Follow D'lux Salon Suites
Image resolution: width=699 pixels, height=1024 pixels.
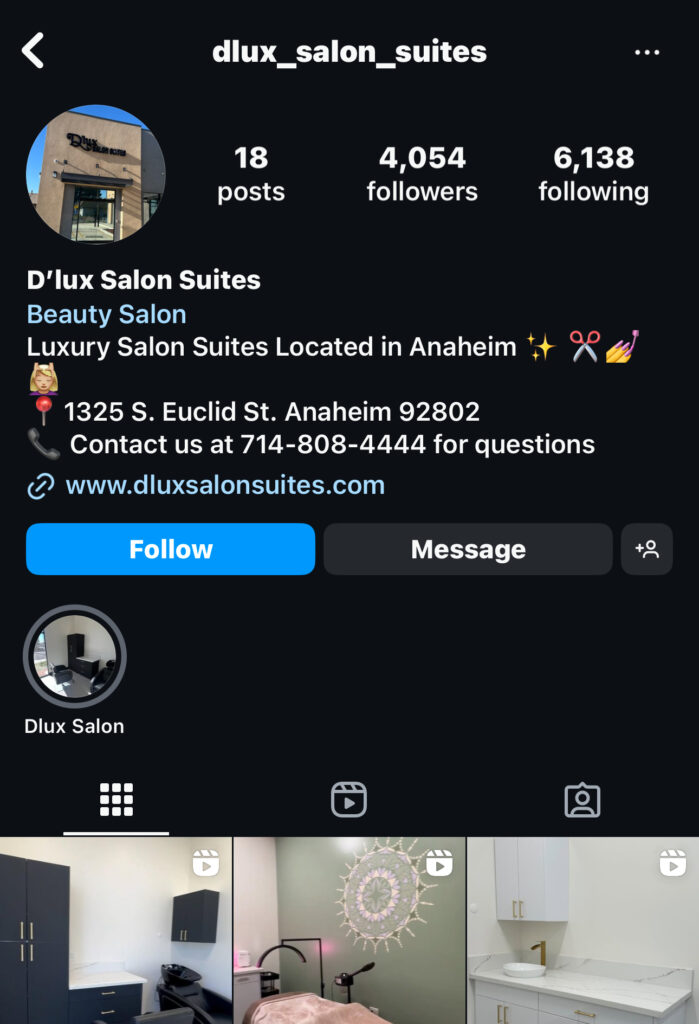170,549
